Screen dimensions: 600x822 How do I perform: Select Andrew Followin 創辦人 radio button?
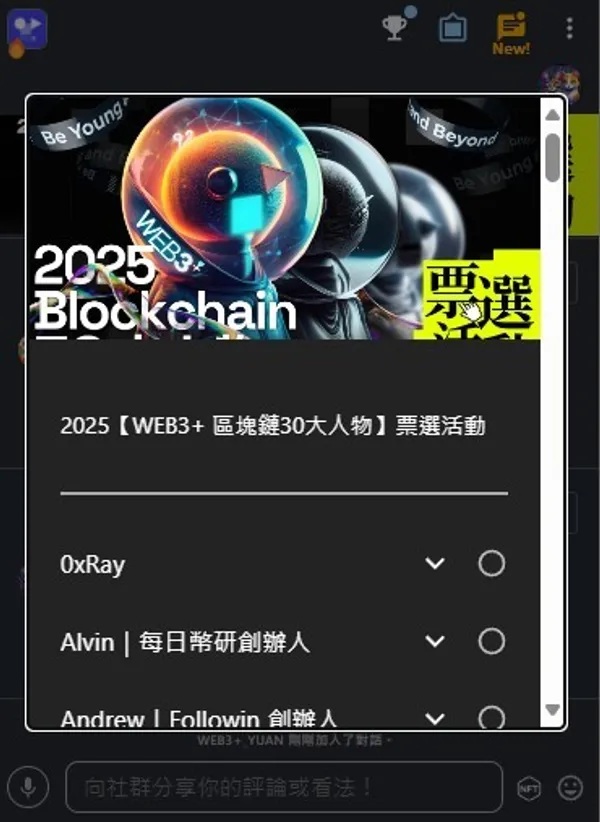pyautogui.click(x=491, y=717)
